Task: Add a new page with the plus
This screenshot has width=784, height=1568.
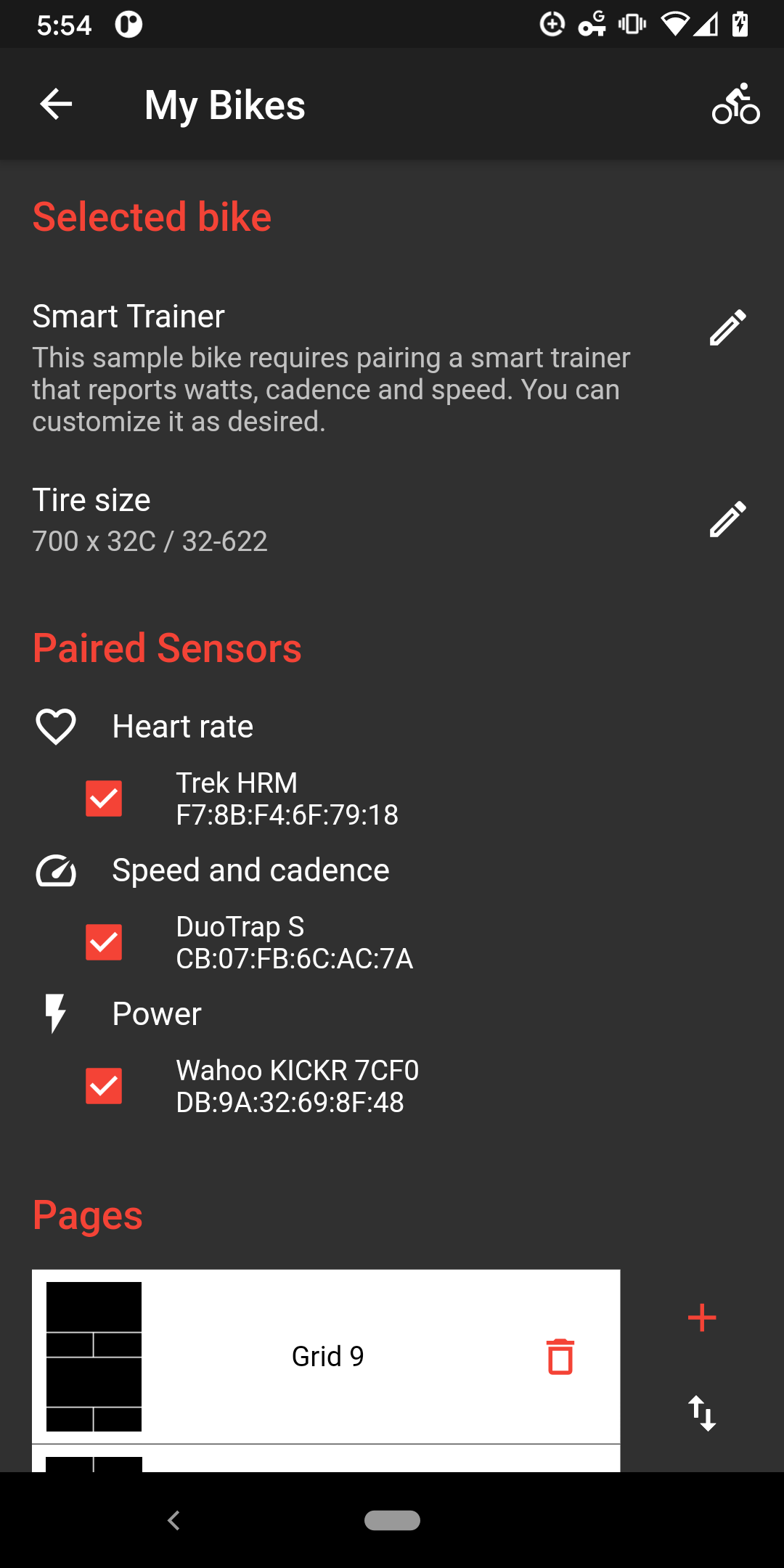Action: (702, 1318)
